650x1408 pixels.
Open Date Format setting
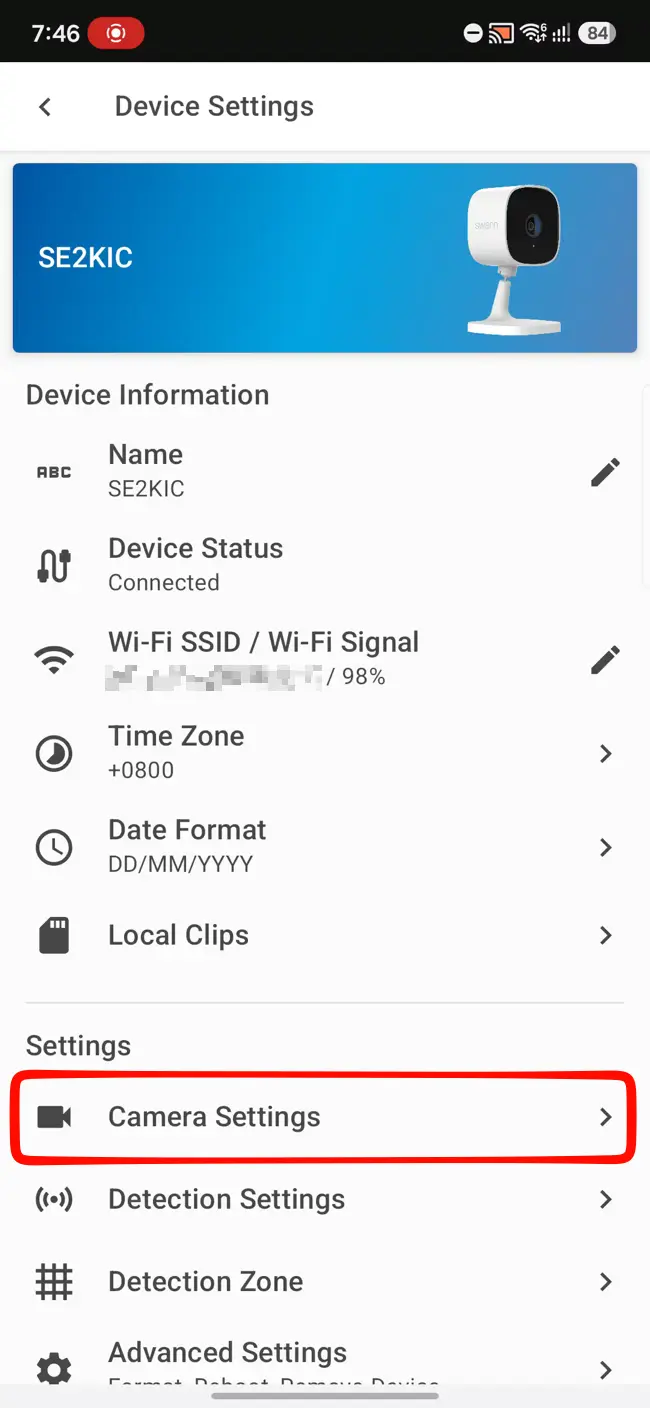[x=325, y=847]
